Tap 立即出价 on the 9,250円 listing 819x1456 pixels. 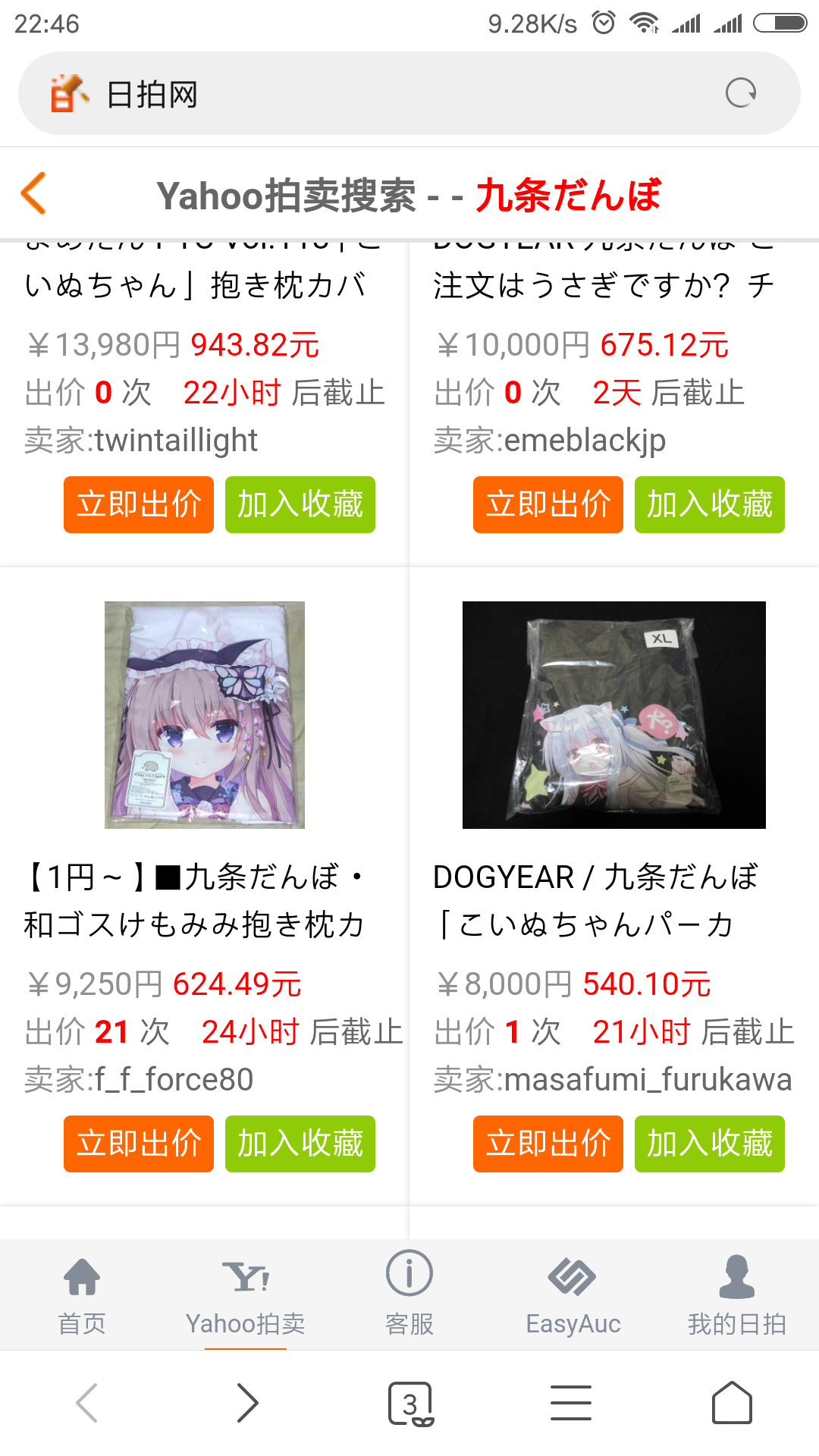137,1145
